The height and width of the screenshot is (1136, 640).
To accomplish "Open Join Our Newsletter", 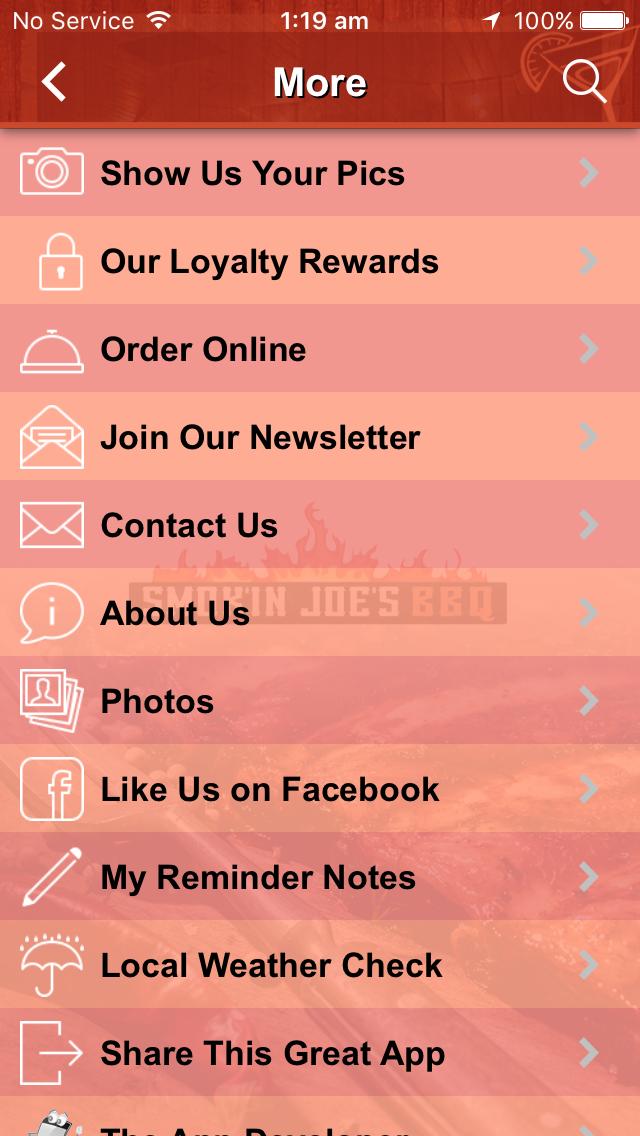I will 320,437.
